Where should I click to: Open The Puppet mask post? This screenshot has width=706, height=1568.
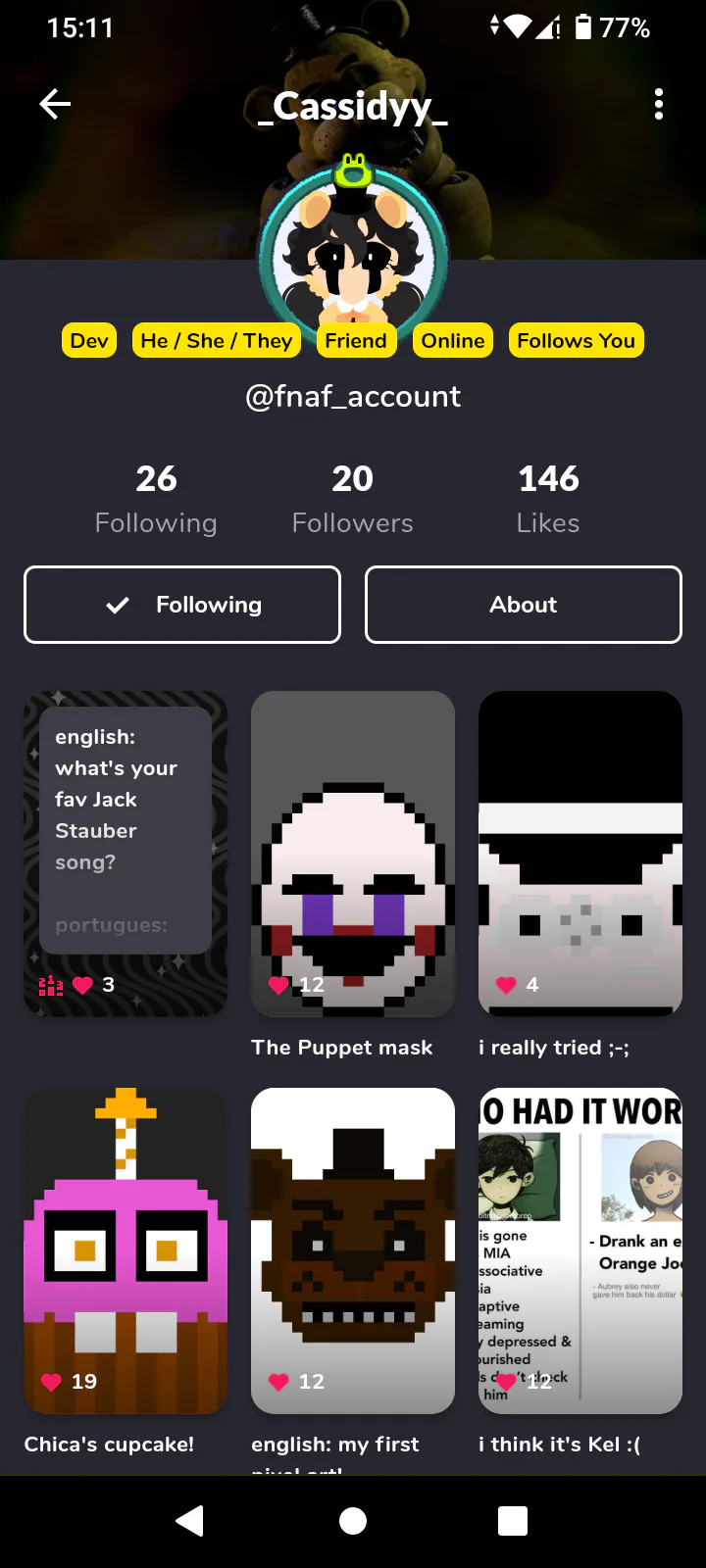353,853
